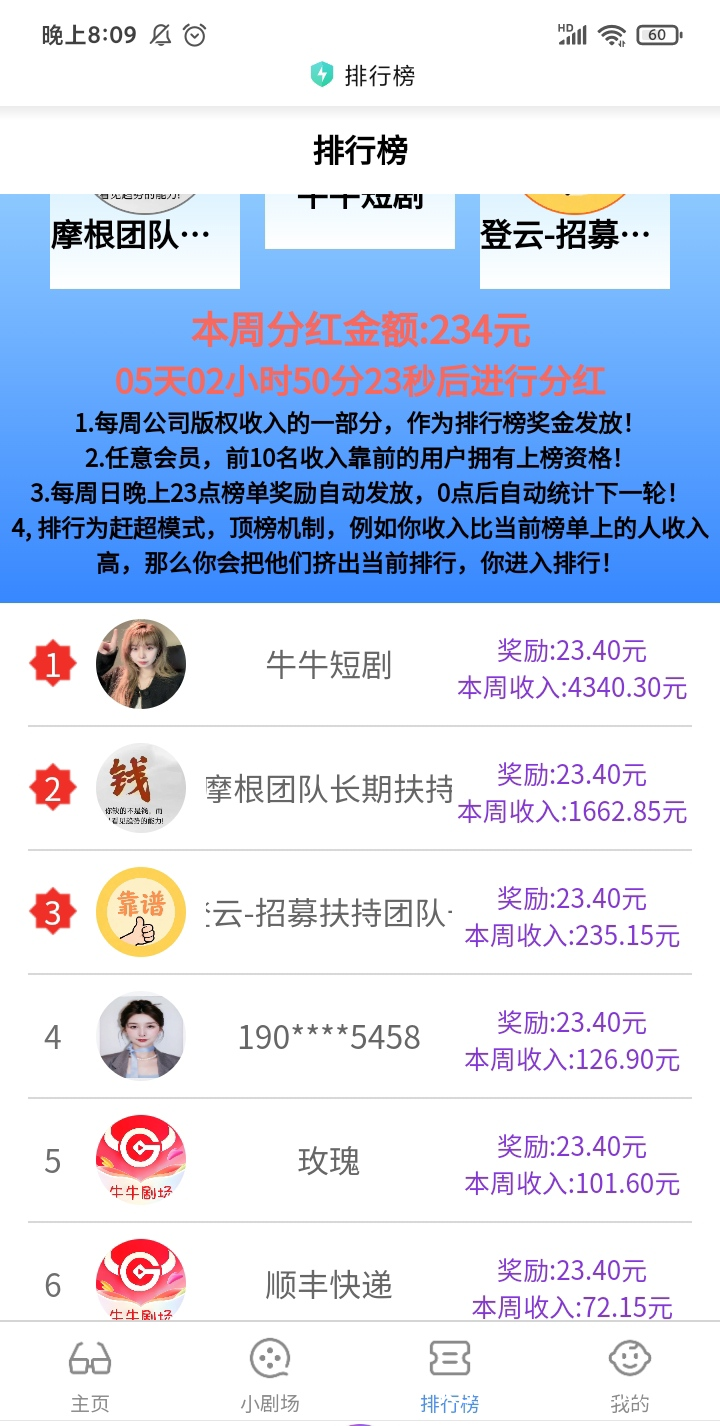Tap the dividend countdown timer text
Image resolution: width=720 pixels, height=1426 pixels.
tap(360, 376)
